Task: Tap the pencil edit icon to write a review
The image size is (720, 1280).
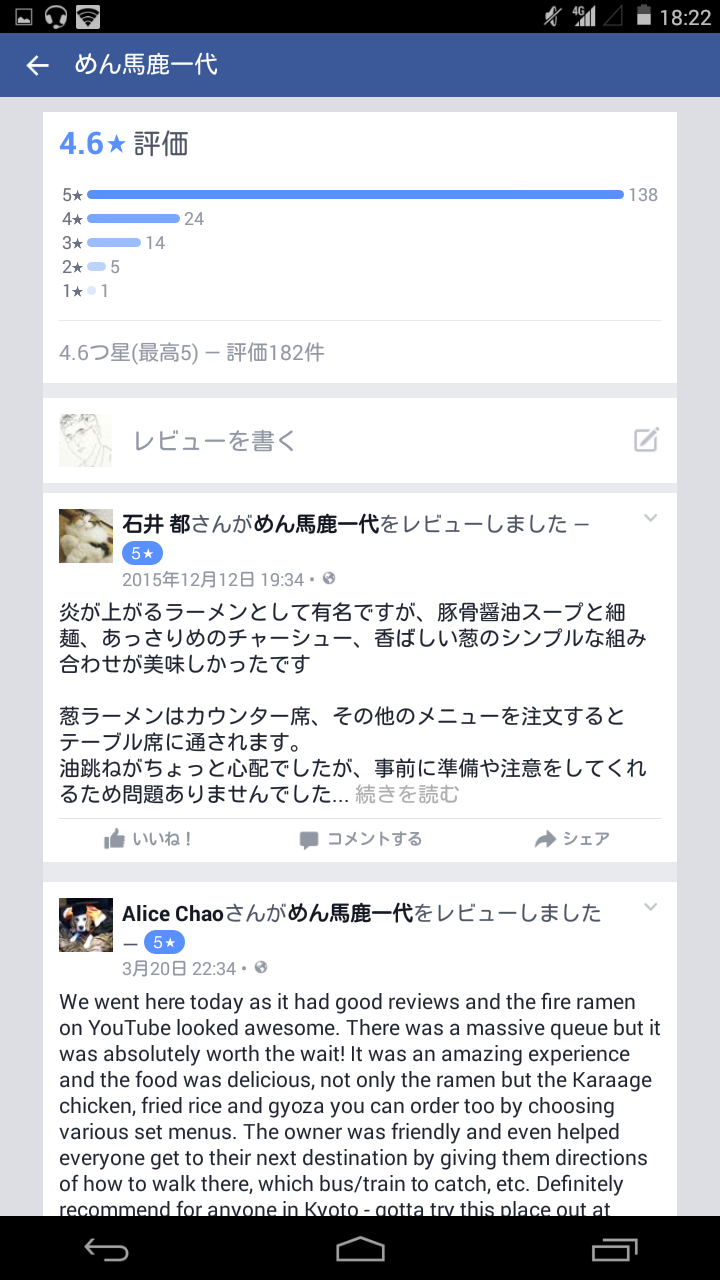Action: point(646,440)
